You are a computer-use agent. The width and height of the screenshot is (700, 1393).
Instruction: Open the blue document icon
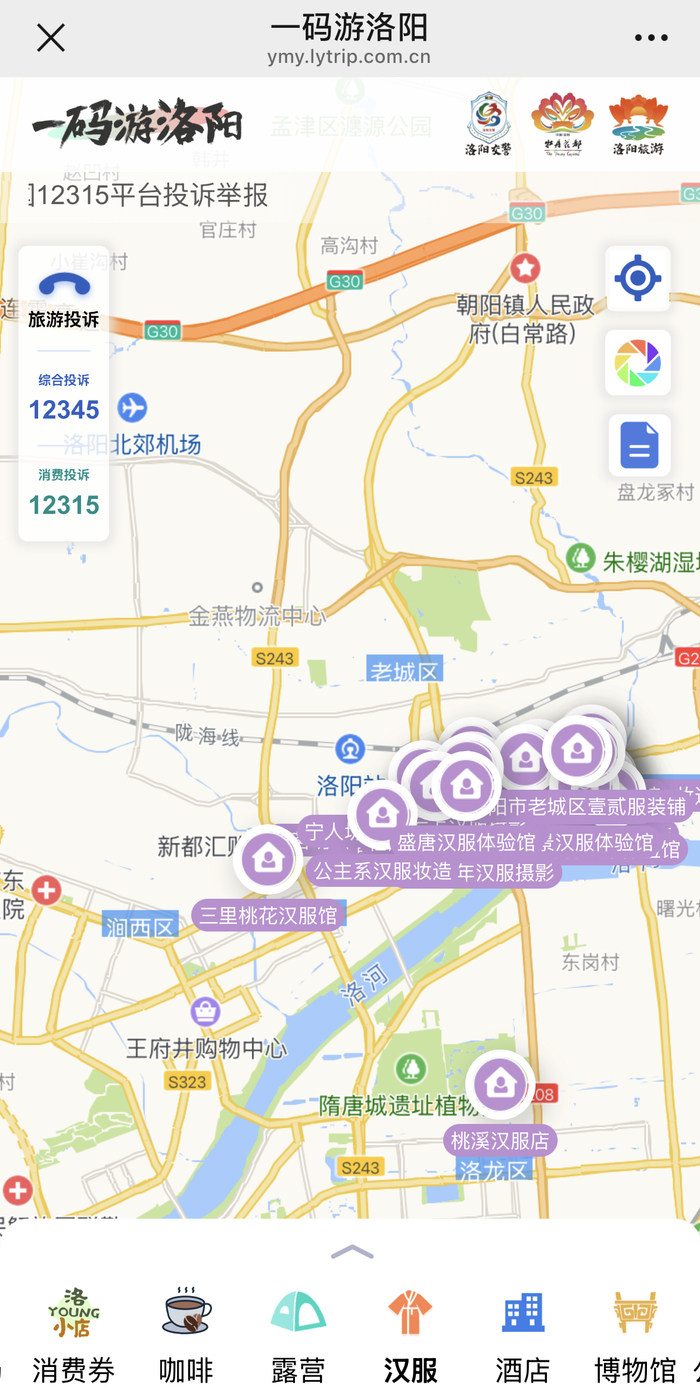tap(638, 446)
